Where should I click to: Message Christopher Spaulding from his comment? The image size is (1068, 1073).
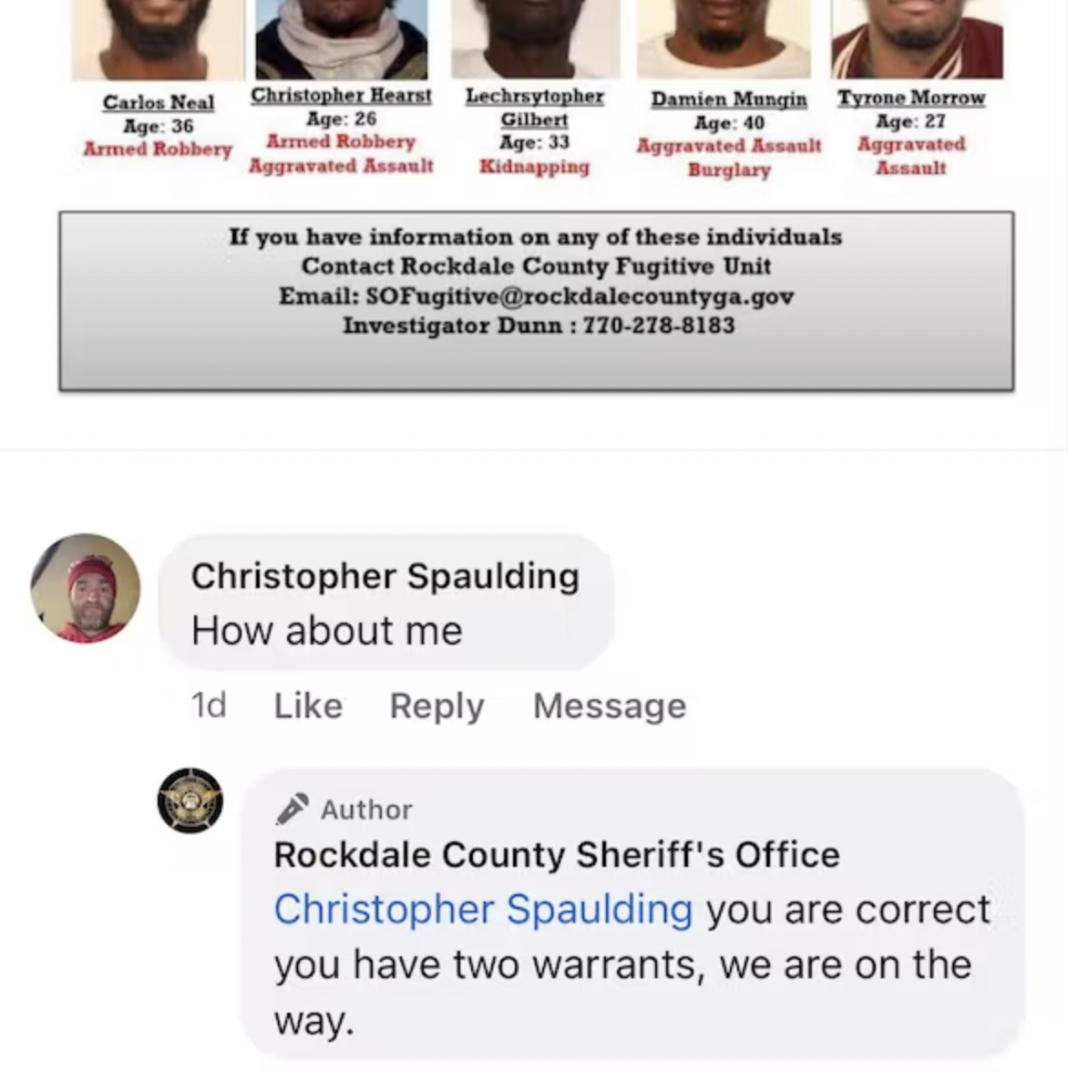point(609,706)
